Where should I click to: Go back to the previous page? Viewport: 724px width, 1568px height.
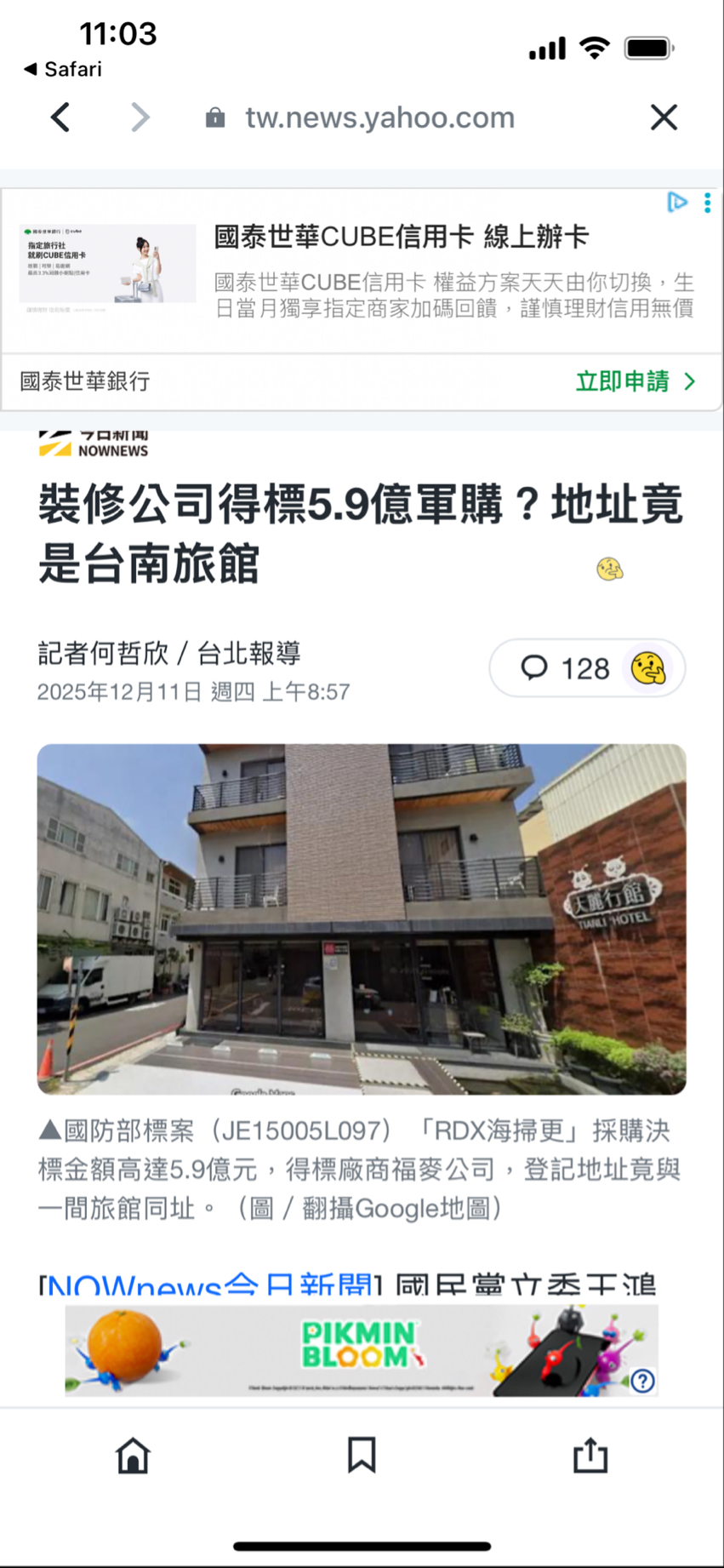60,117
